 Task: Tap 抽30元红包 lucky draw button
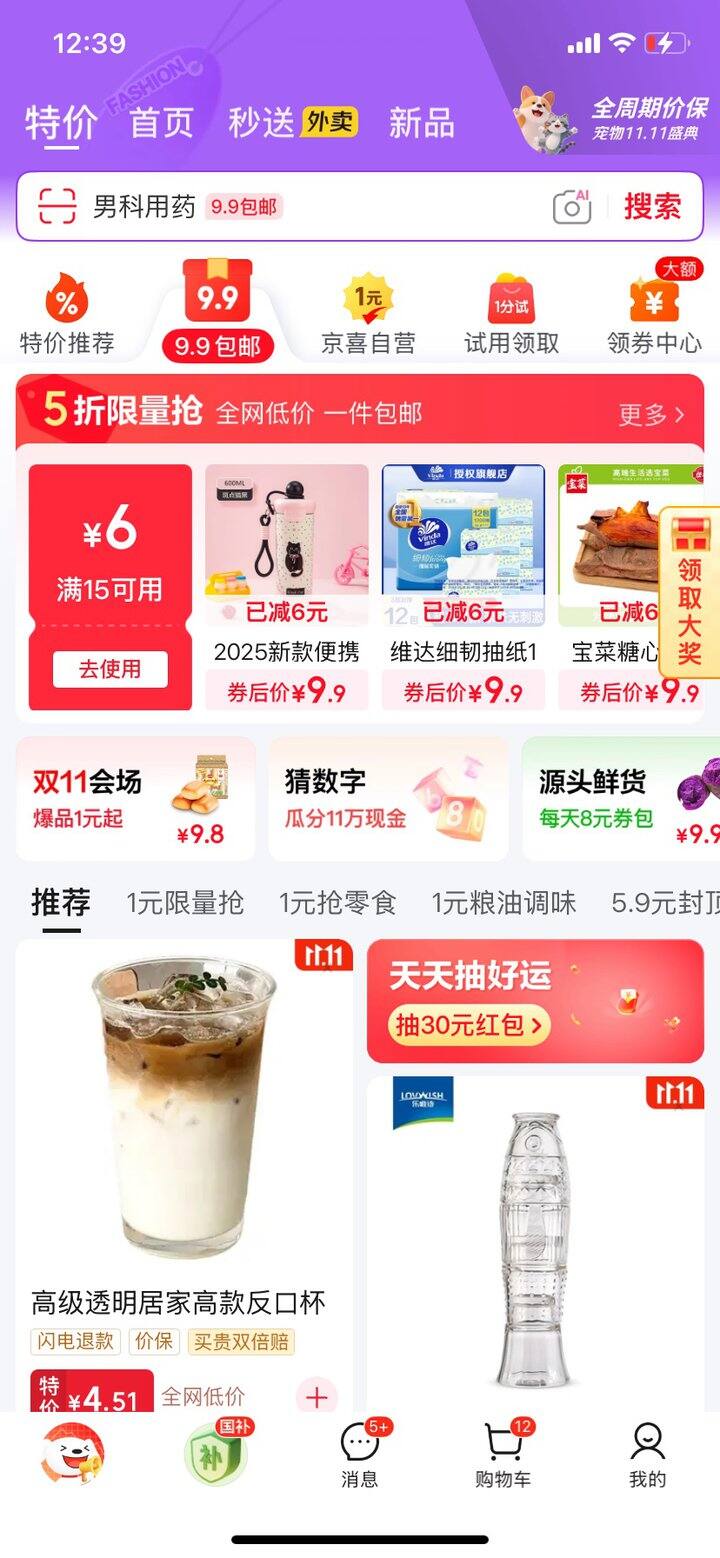(469, 1025)
